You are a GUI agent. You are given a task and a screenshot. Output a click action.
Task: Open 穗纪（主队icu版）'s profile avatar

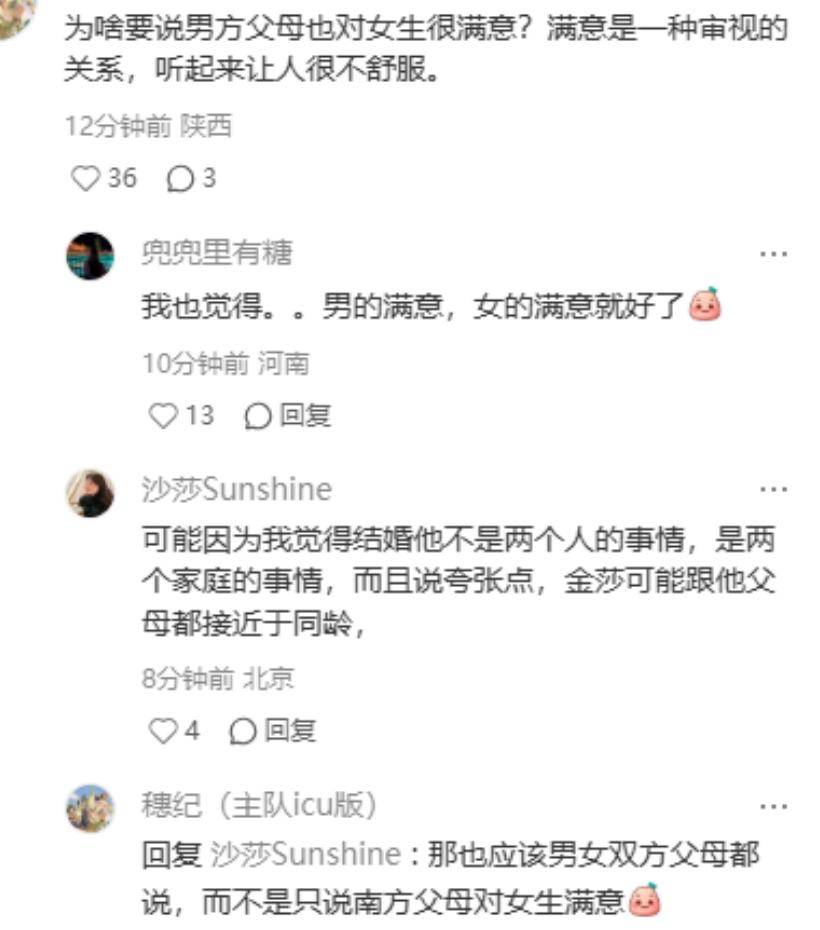pos(90,808)
